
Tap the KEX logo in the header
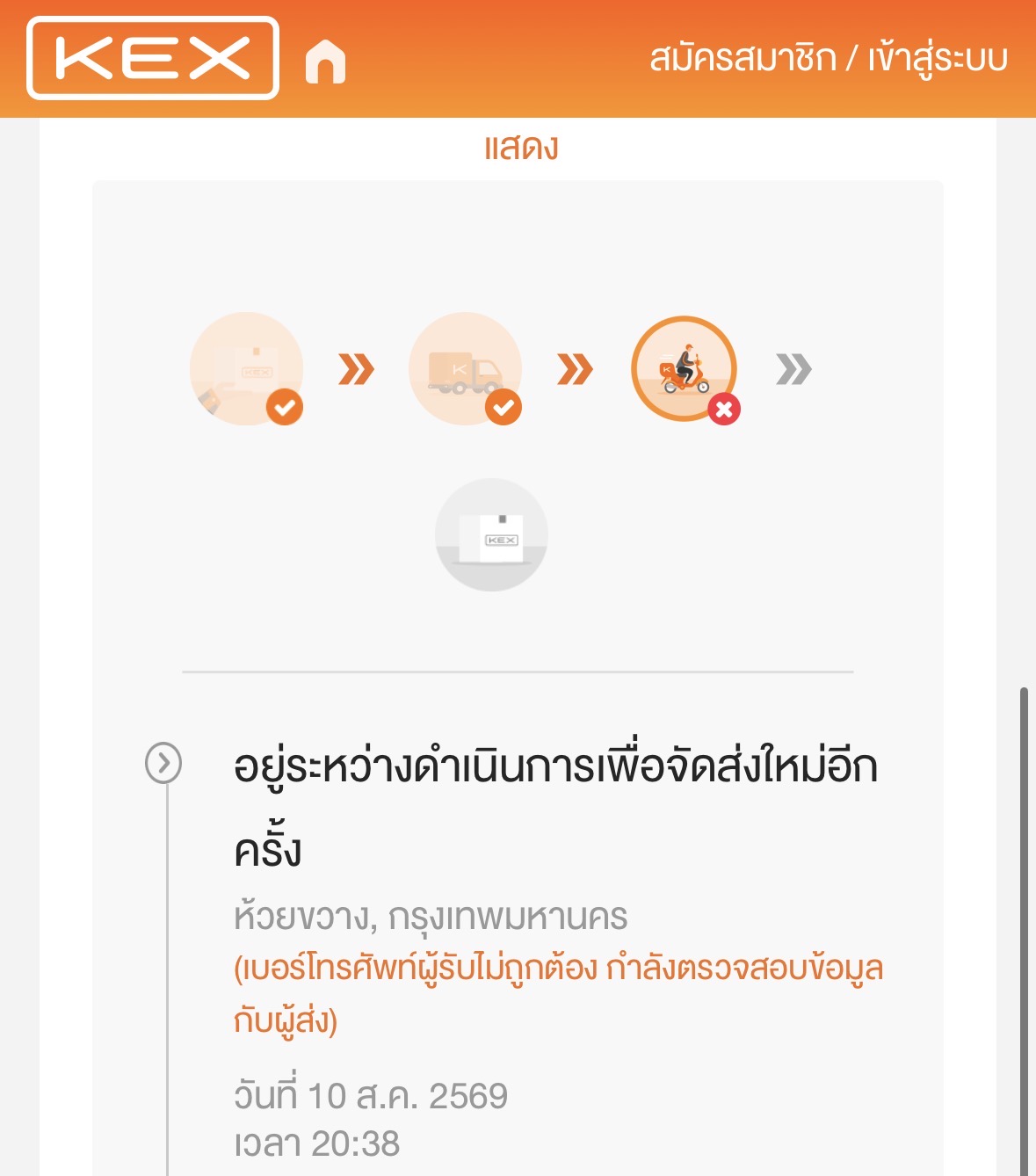pyautogui.click(x=153, y=58)
